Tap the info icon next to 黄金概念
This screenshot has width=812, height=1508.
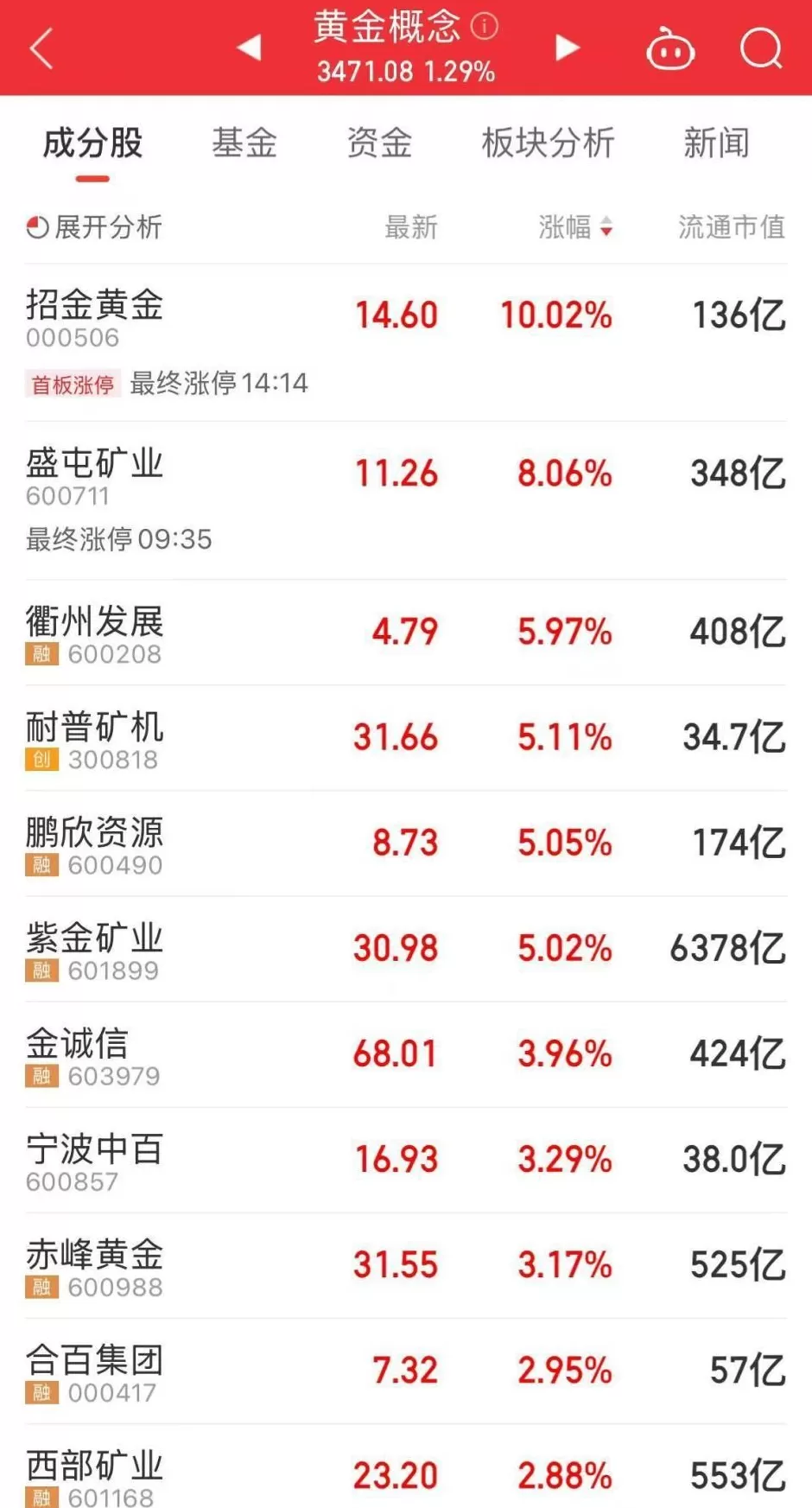tap(485, 29)
